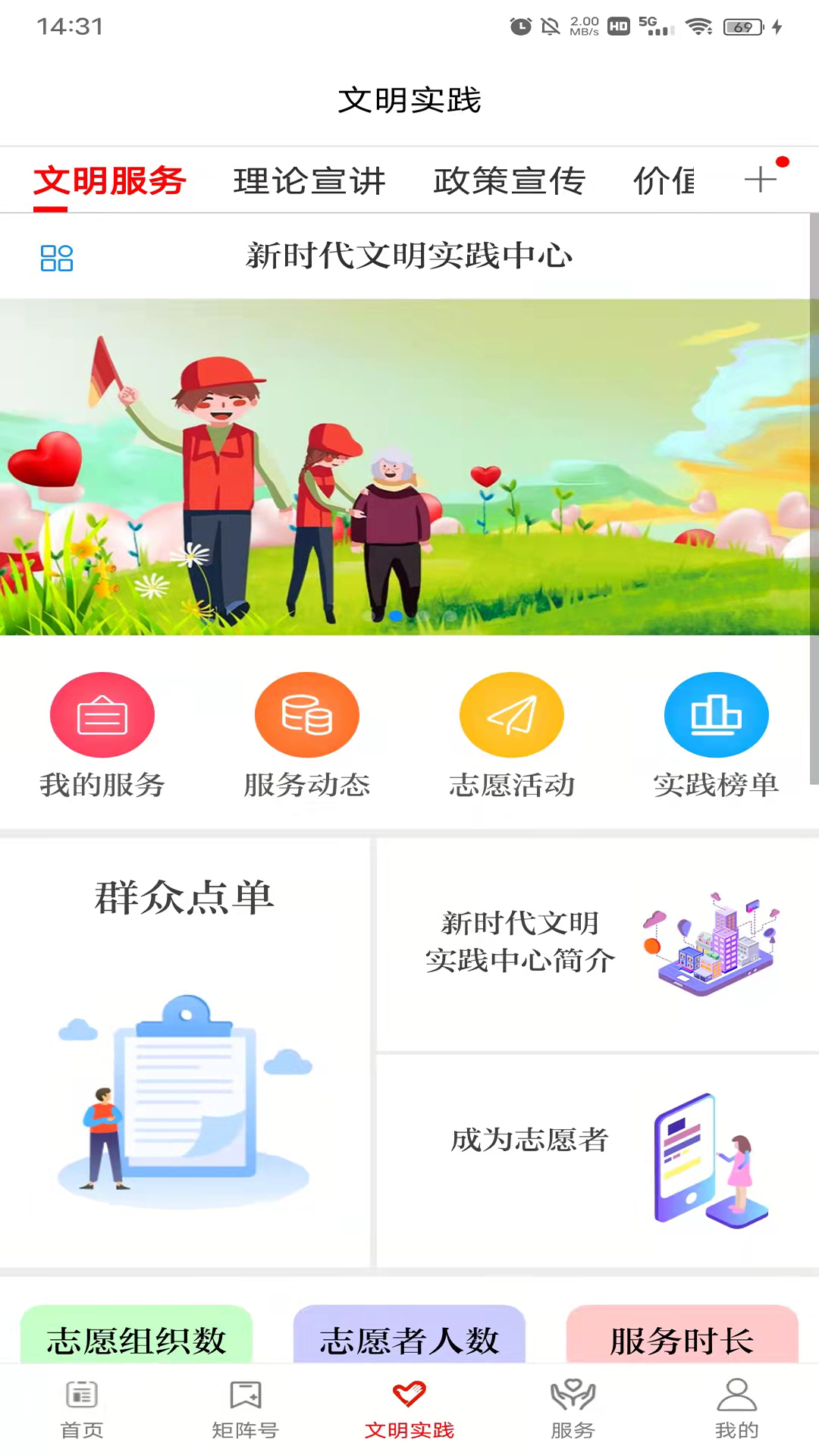The width and height of the screenshot is (819, 1456).
Task: Open the volunteer banner image
Action: pyautogui.click(x=409, y=466)
